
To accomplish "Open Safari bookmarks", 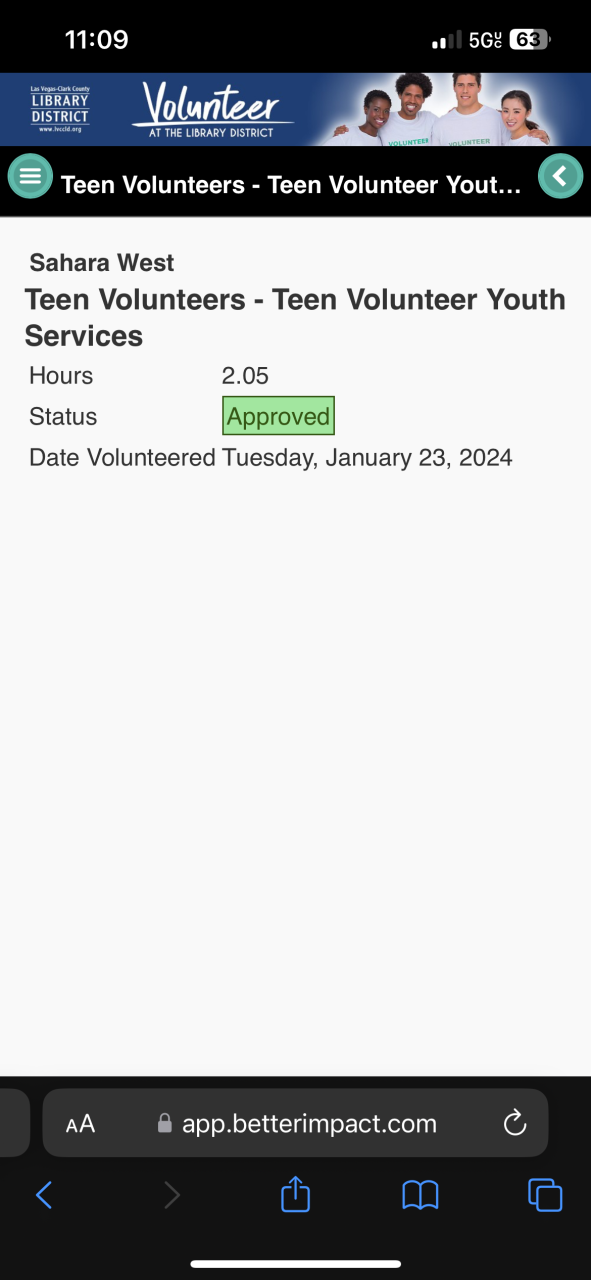I will (420, 1195).
